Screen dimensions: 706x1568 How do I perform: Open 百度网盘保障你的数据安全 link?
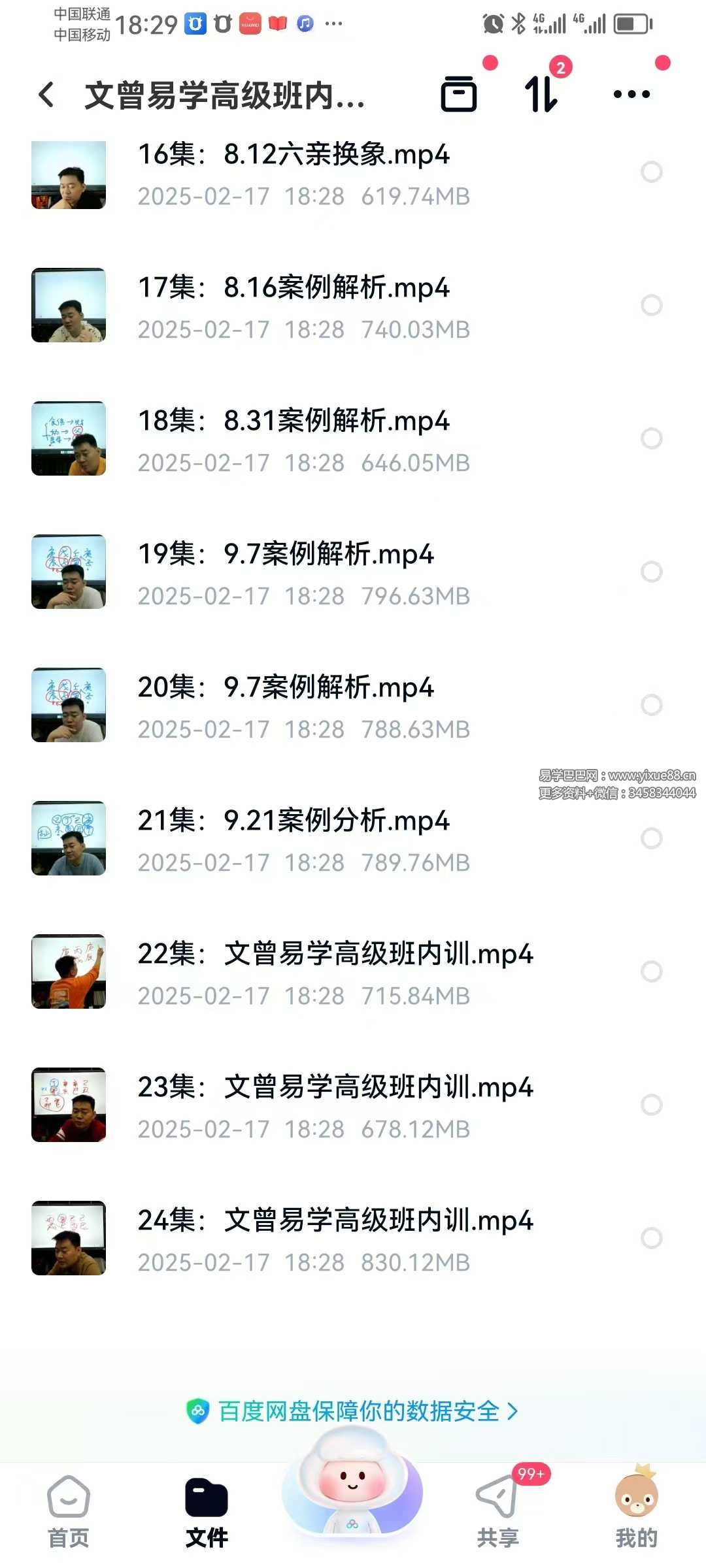pyautogui.click(x=353, y=1411)
